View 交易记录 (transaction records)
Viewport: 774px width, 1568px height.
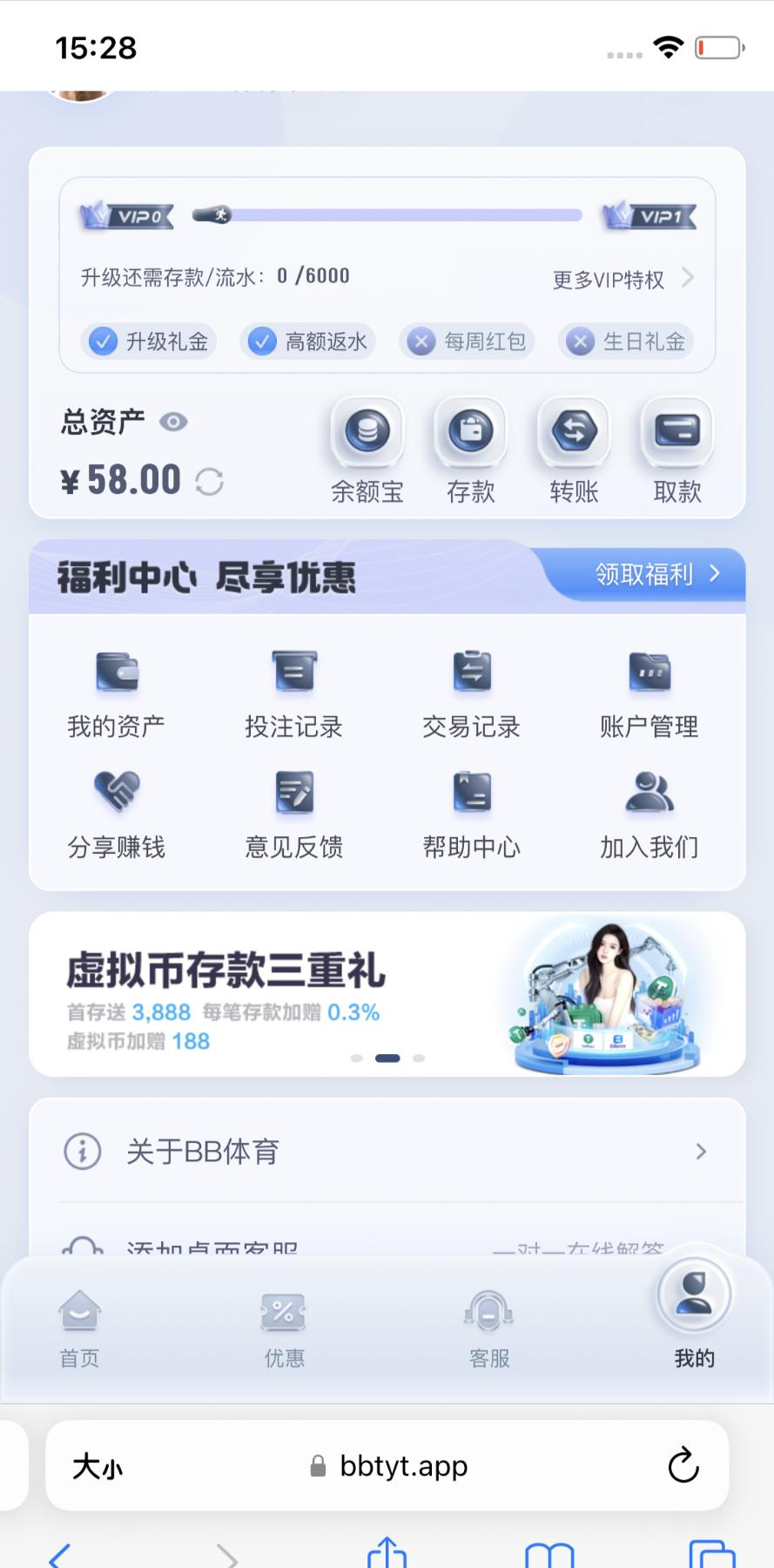[471, 694]
